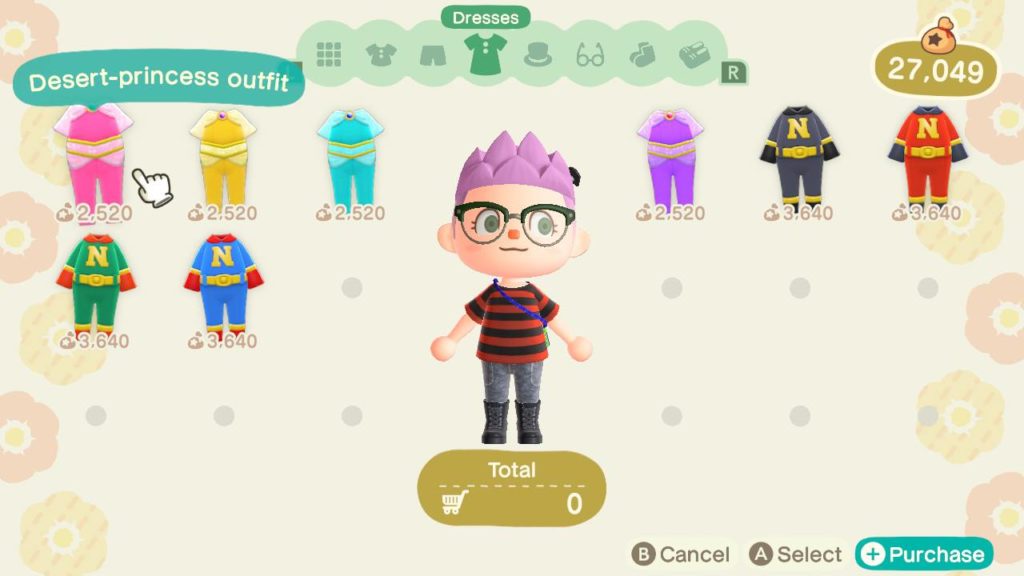Tap the Cancel button
1024x576 pixels.
(x=681, y=554)
